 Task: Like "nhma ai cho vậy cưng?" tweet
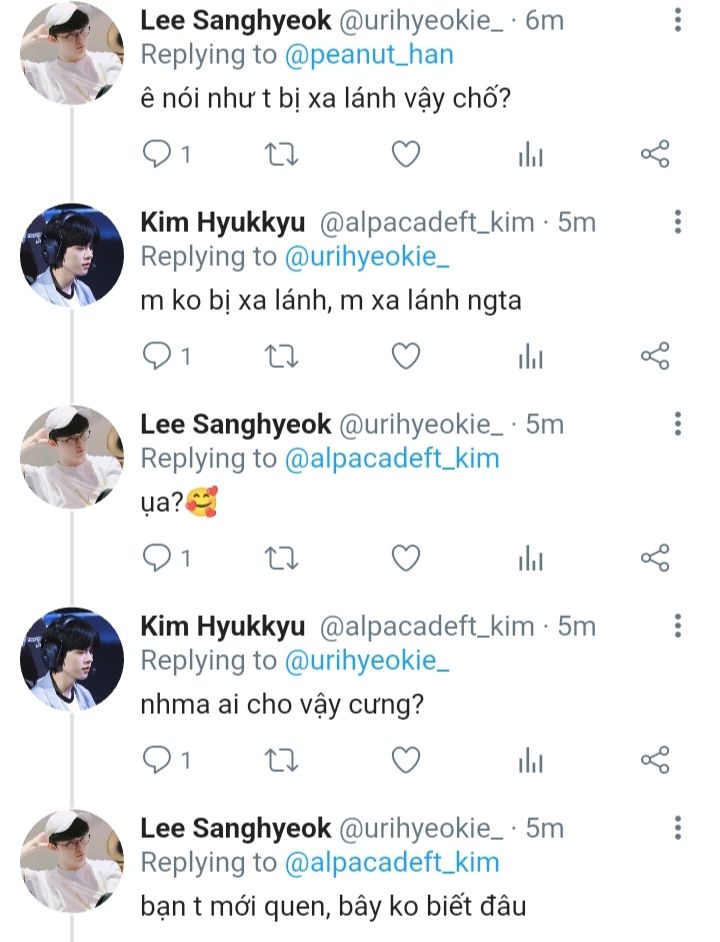[404, 760]
